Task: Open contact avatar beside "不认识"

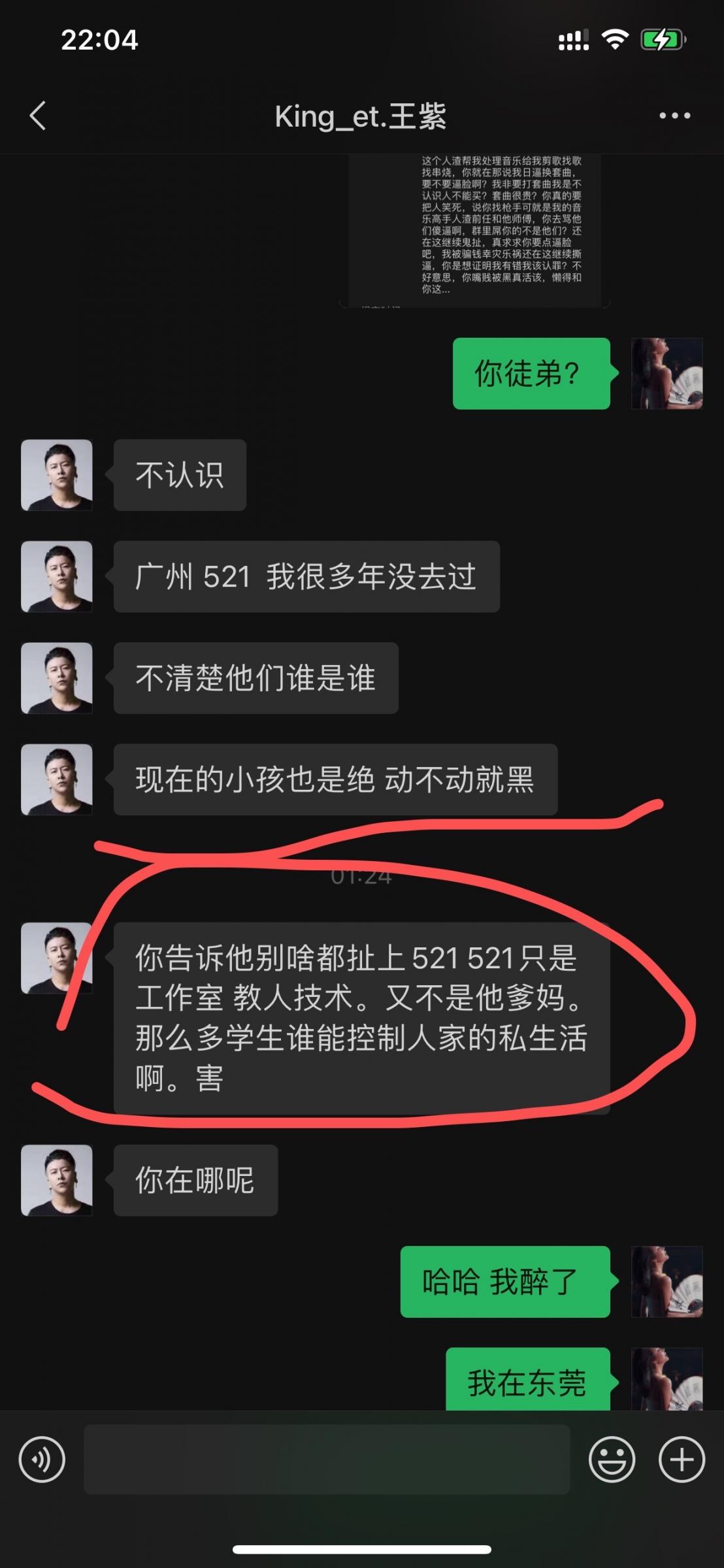Action: point(57,475)
